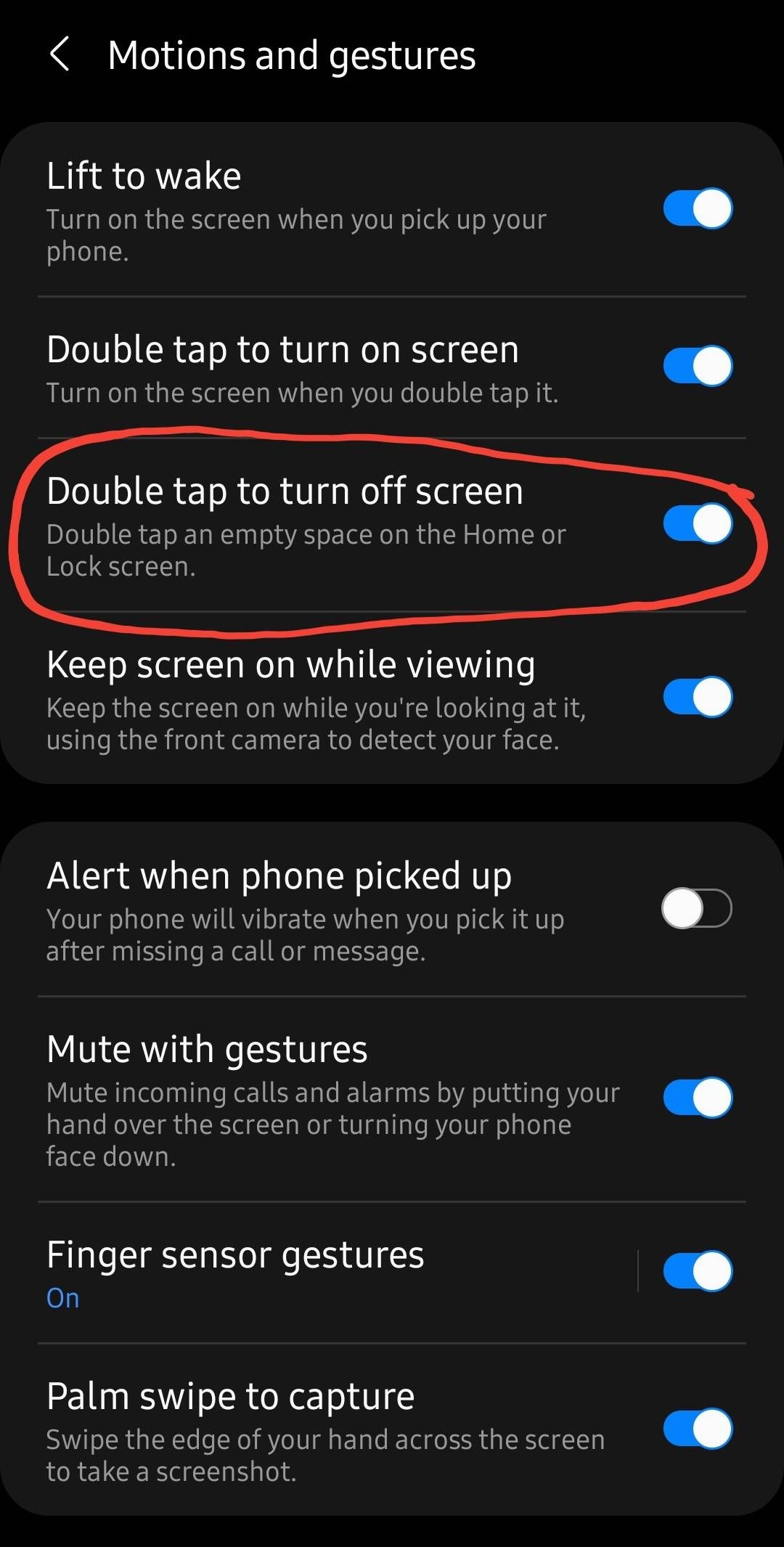Turn off Lift to wake
The image size is (784, 1547).
tap(697, 209)
